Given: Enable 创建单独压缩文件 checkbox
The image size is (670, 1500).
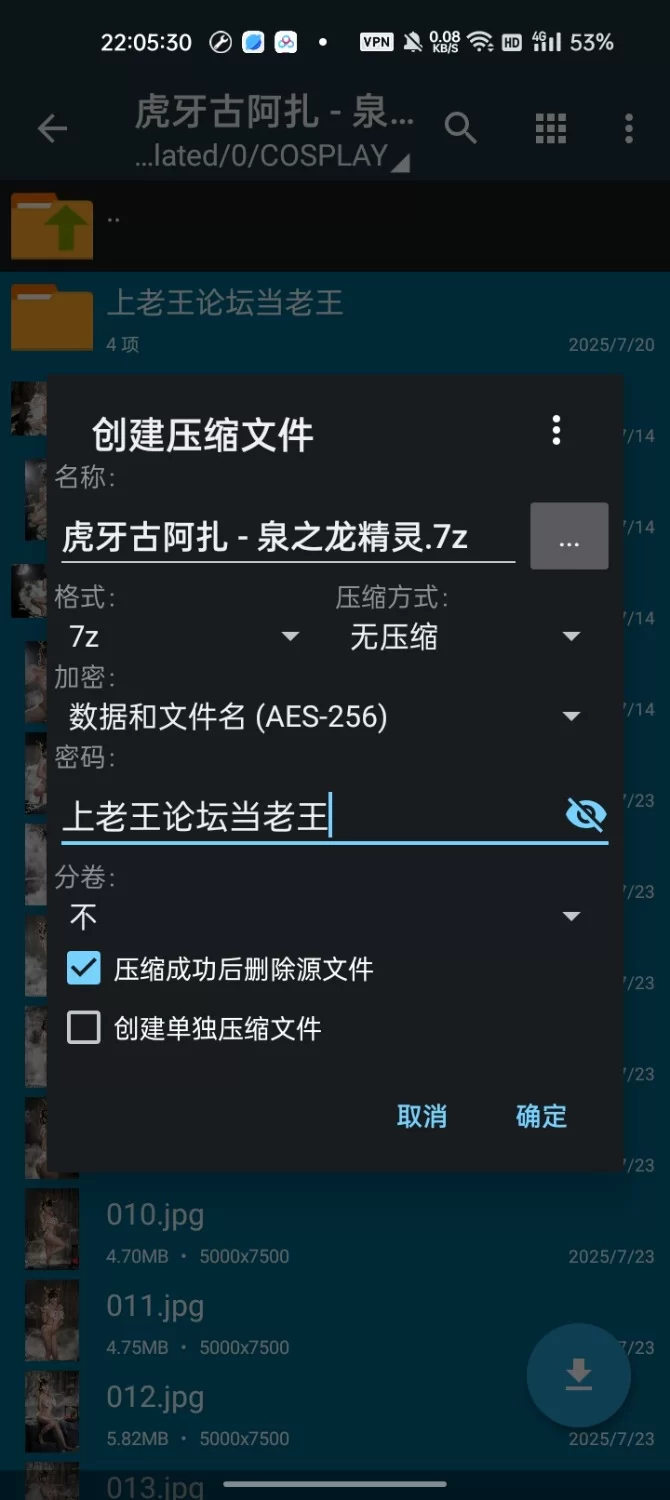Looking at the screenshot, I should [84, 1028].
